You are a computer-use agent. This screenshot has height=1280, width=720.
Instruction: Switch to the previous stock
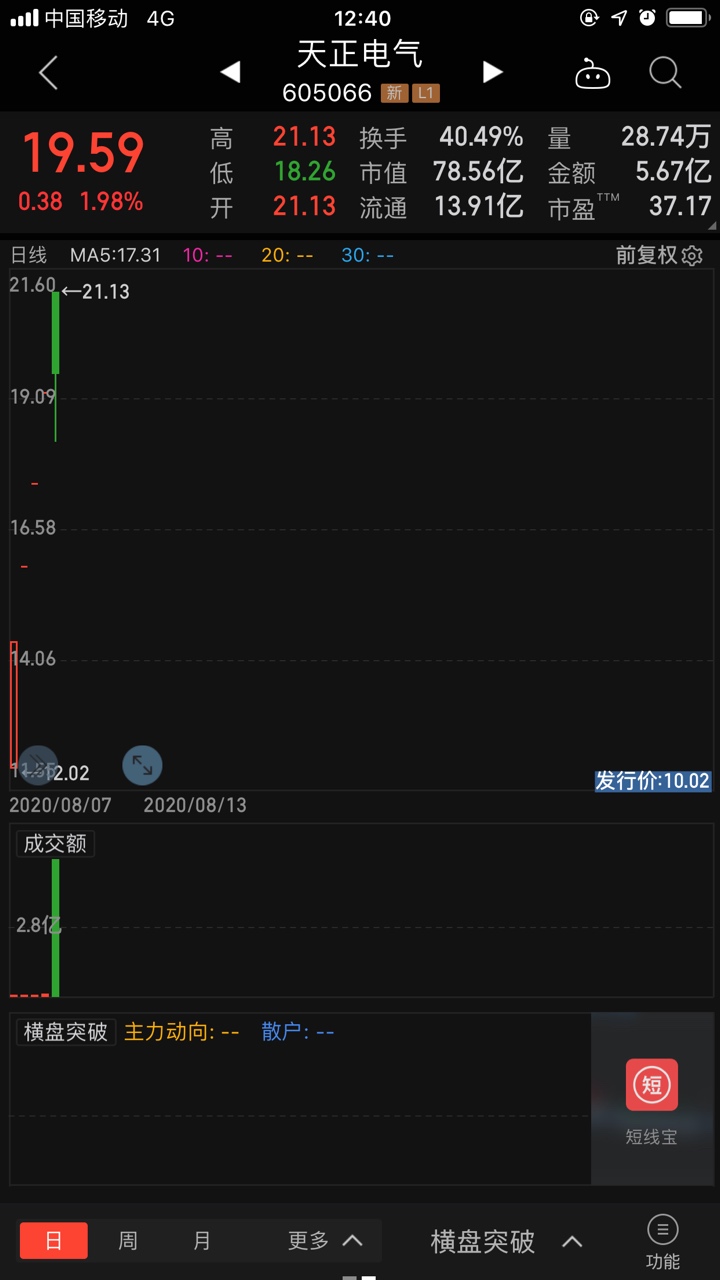coord(231,72)
